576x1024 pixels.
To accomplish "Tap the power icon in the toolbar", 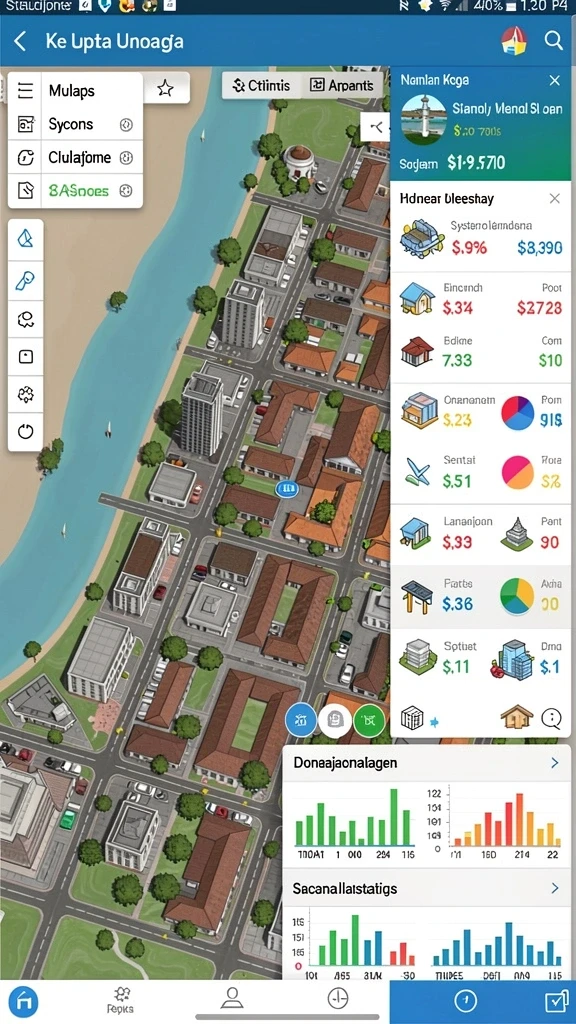I will pyautogui.click(x=25, y=432).
